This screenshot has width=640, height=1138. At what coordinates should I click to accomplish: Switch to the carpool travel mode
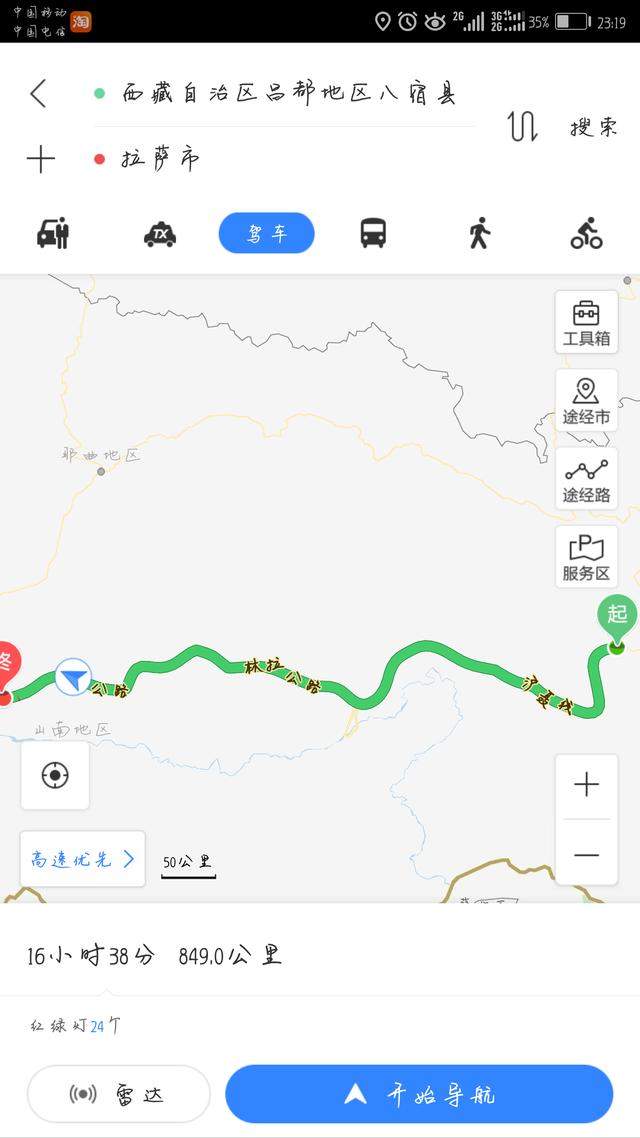tap(53, 233)
